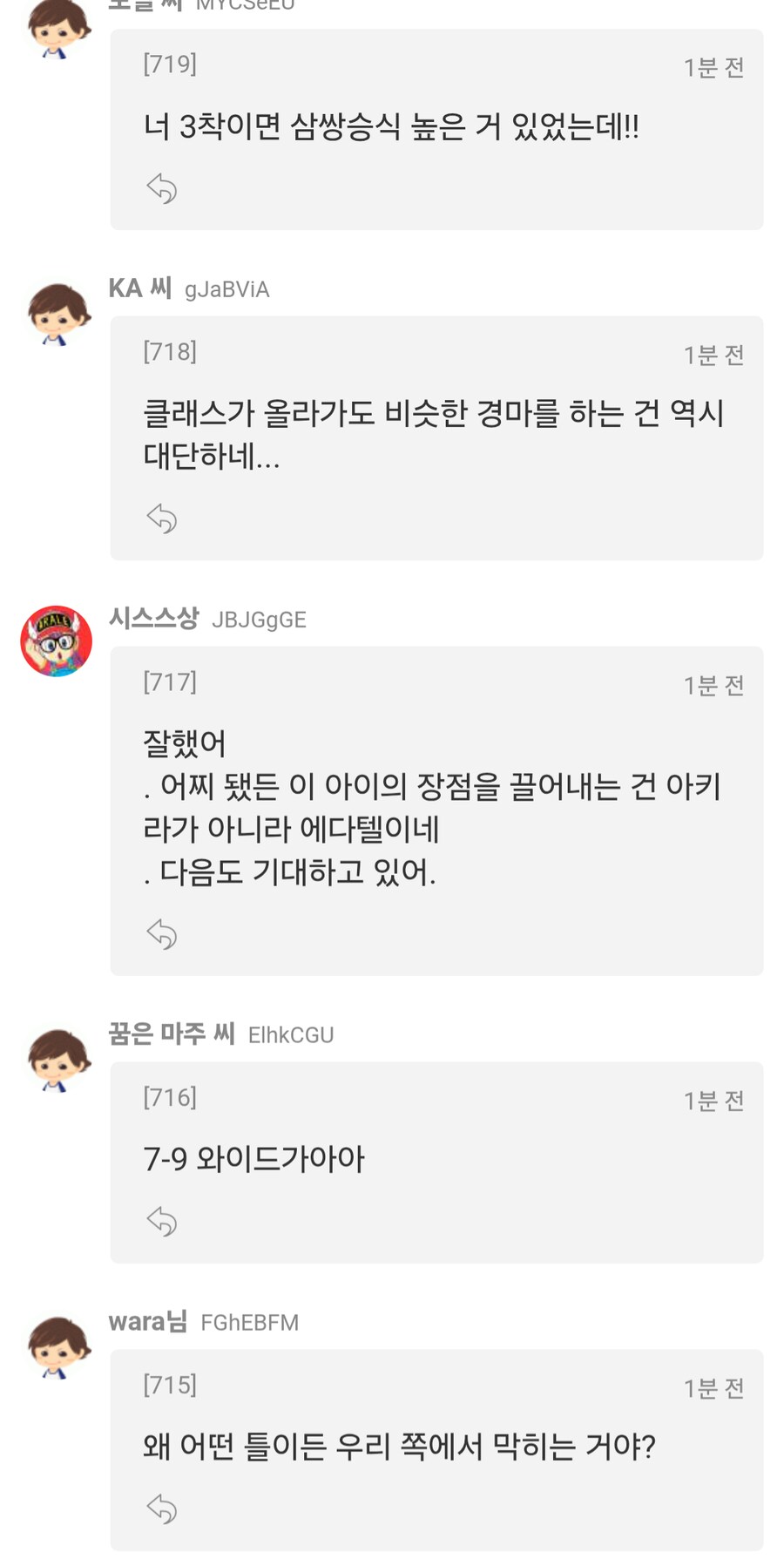The height and width of the screenshot is (1566, 784).
Task: Click the user ID ElhkCGU
Action: 291,1035
